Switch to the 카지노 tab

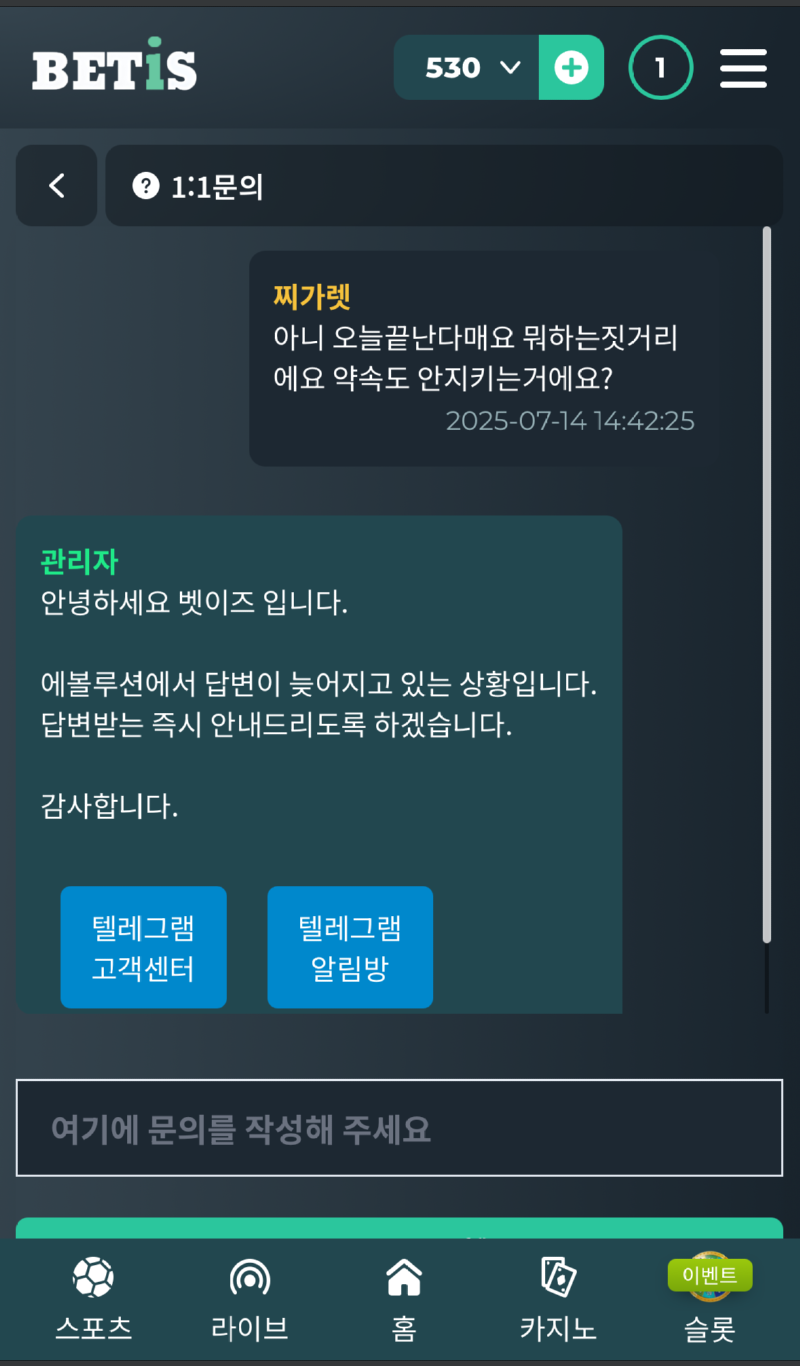558,1300
